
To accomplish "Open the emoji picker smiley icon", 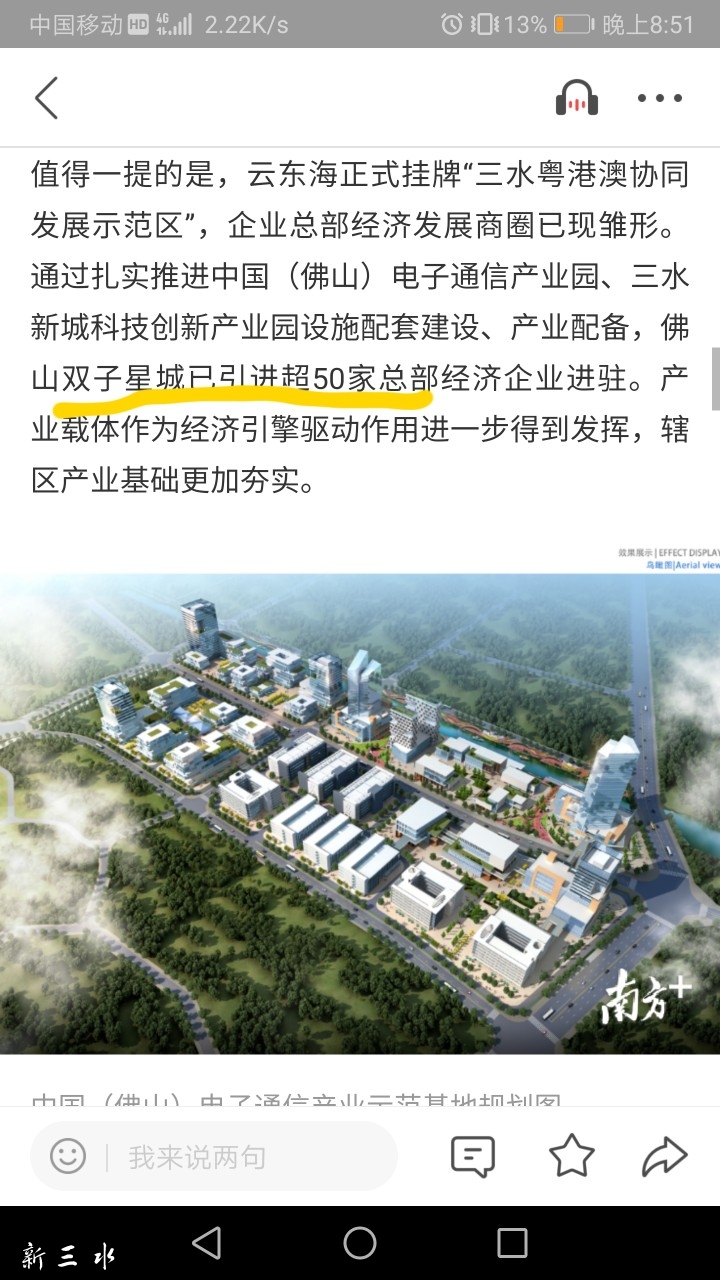I will point(68,1157).
